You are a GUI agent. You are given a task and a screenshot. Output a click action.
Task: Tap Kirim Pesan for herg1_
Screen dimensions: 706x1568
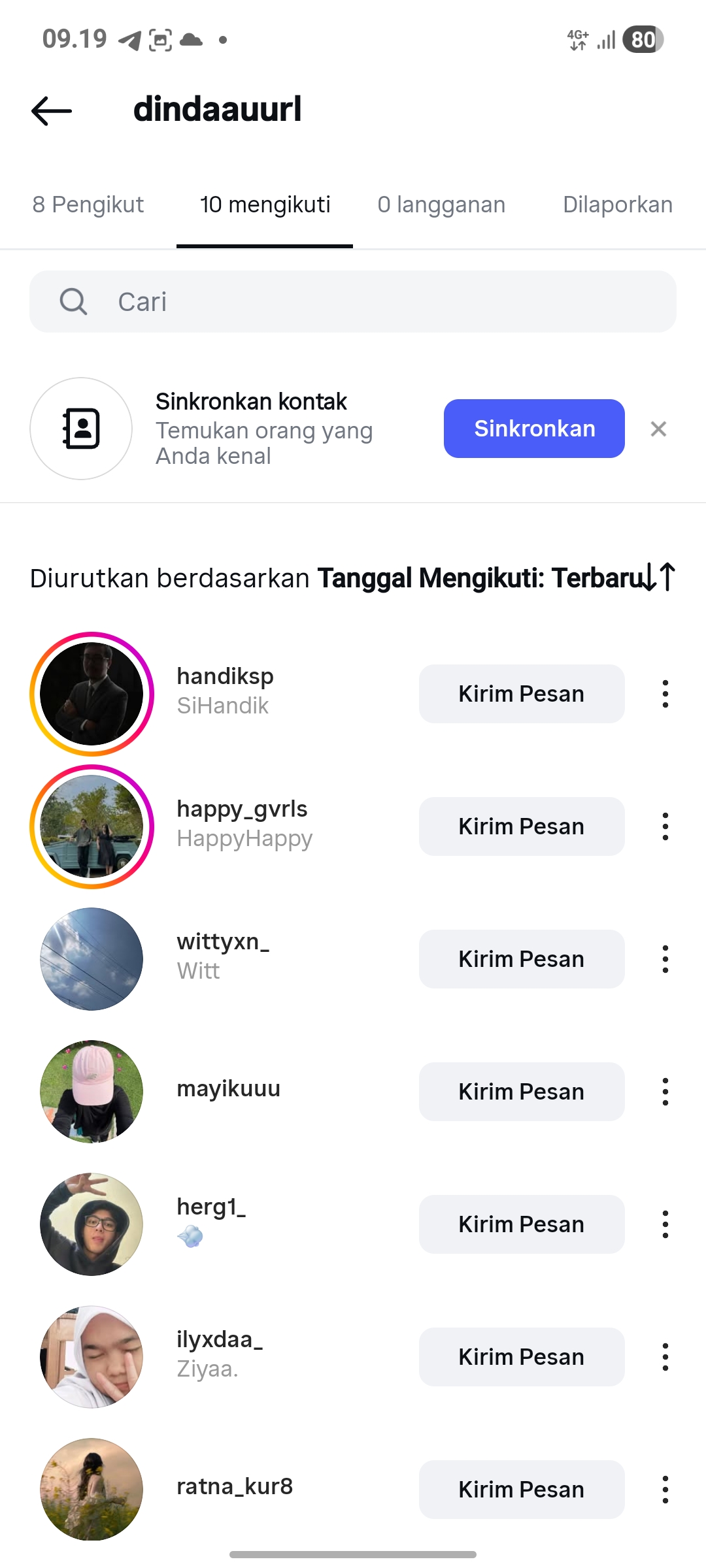pos(521,1224)
